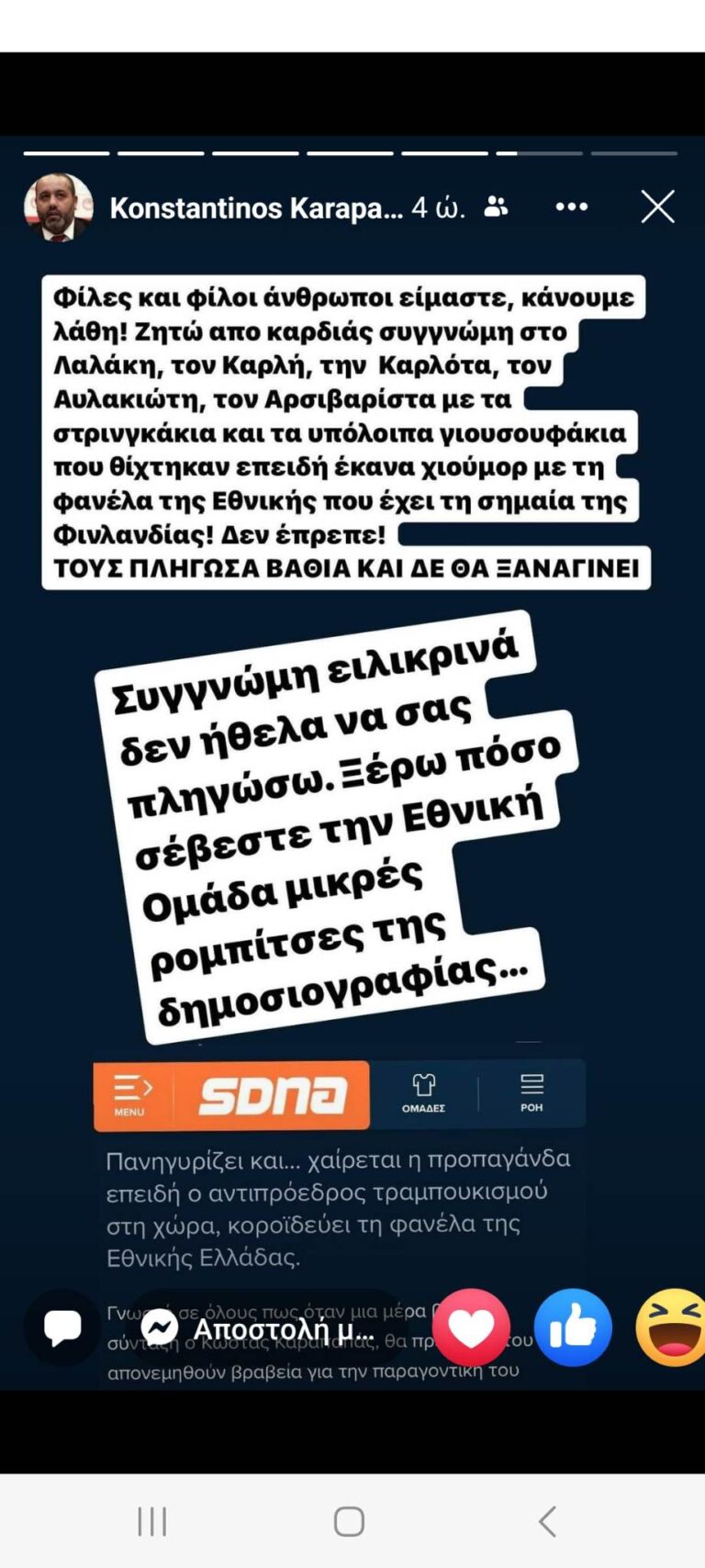Open the three-dot story options menu
Viewport: 705px width, 1568px height.
(572, 207)
